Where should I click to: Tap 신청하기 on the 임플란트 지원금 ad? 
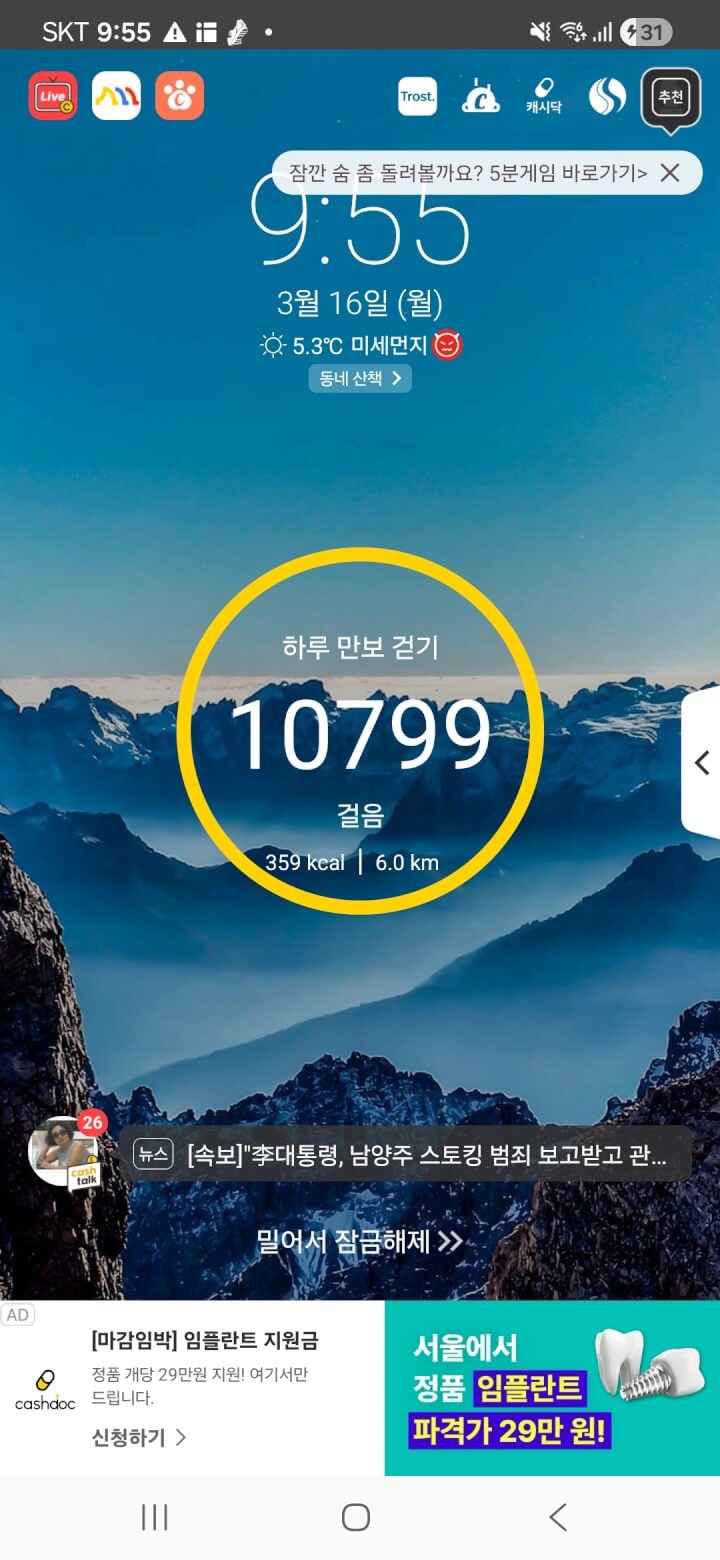pyautogui.click(x=139, y=1437)
